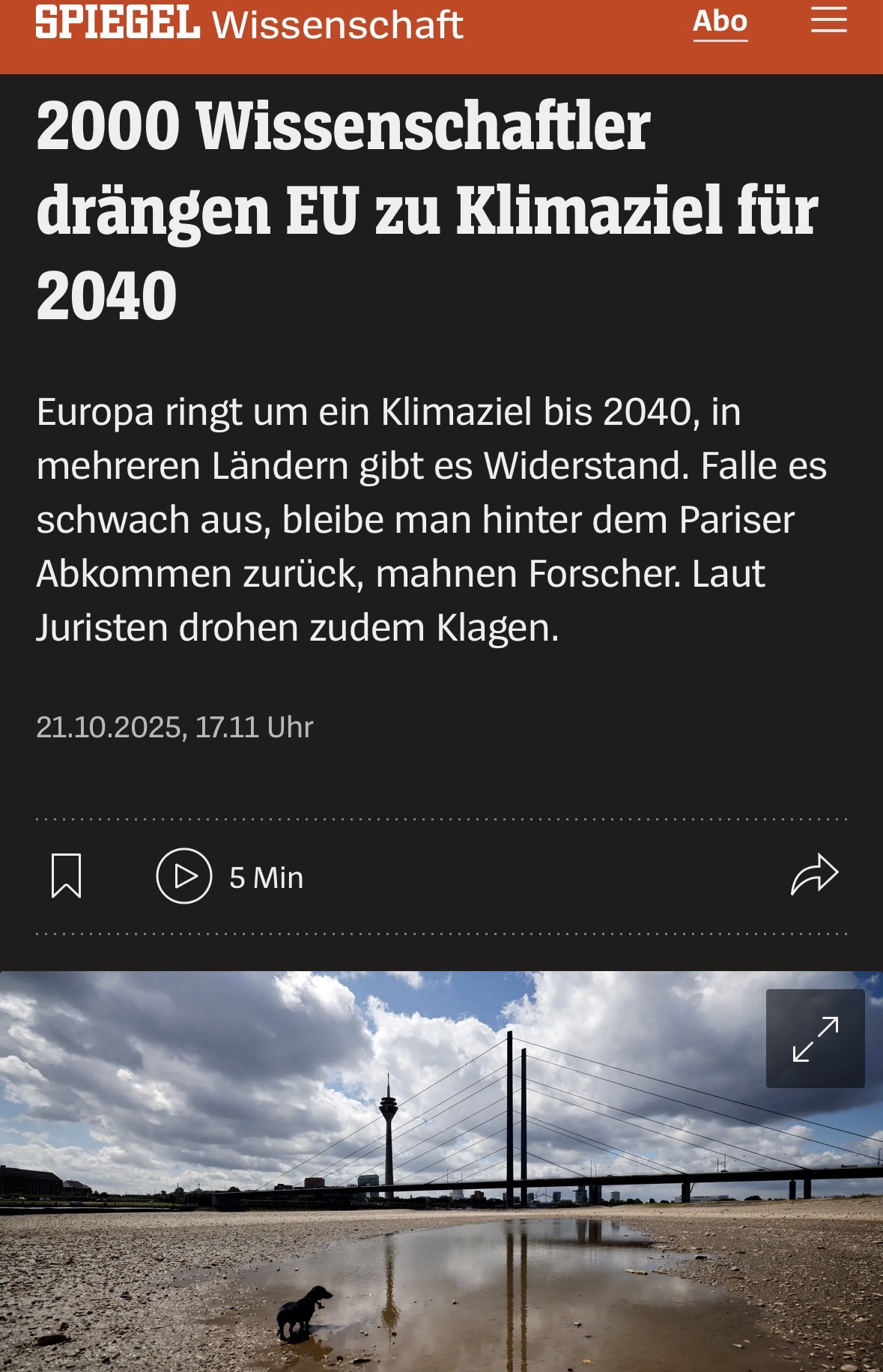
Task: Open the hamburger menu
Action: point(828,22)
